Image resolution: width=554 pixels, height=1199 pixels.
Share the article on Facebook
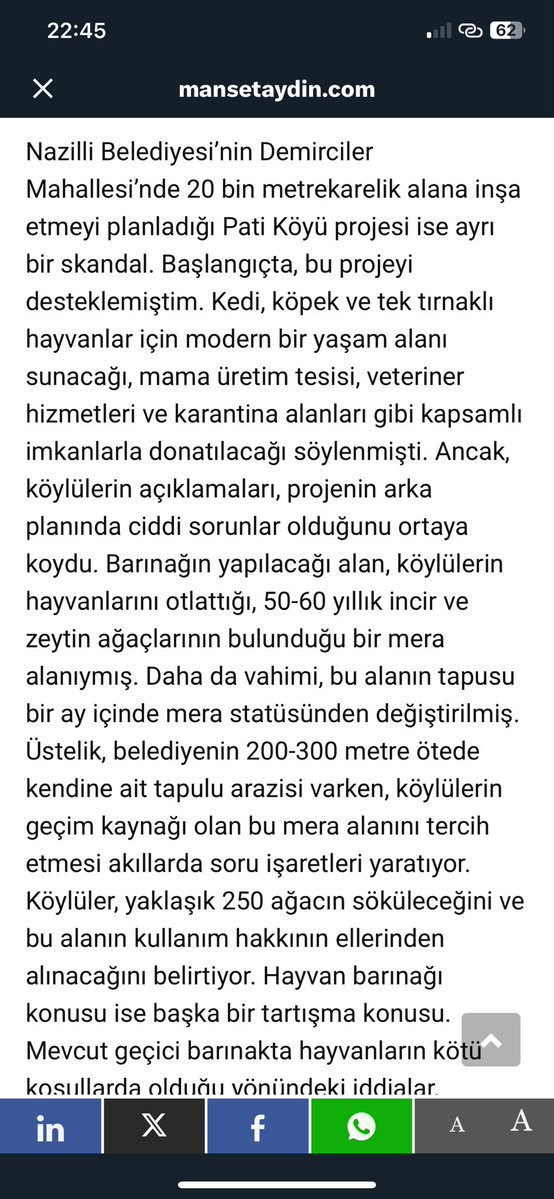257,1126
